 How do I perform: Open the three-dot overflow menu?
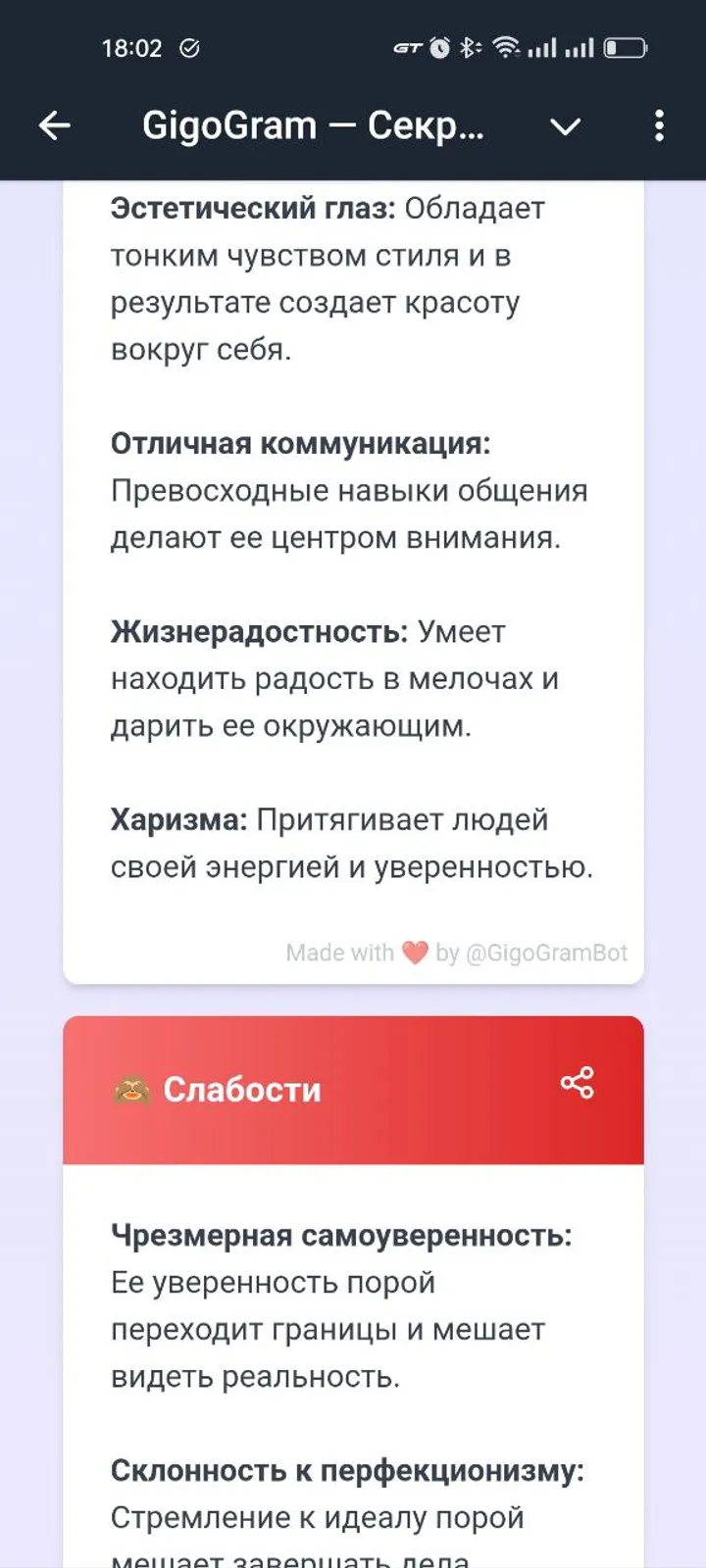(x=659, y=125)
